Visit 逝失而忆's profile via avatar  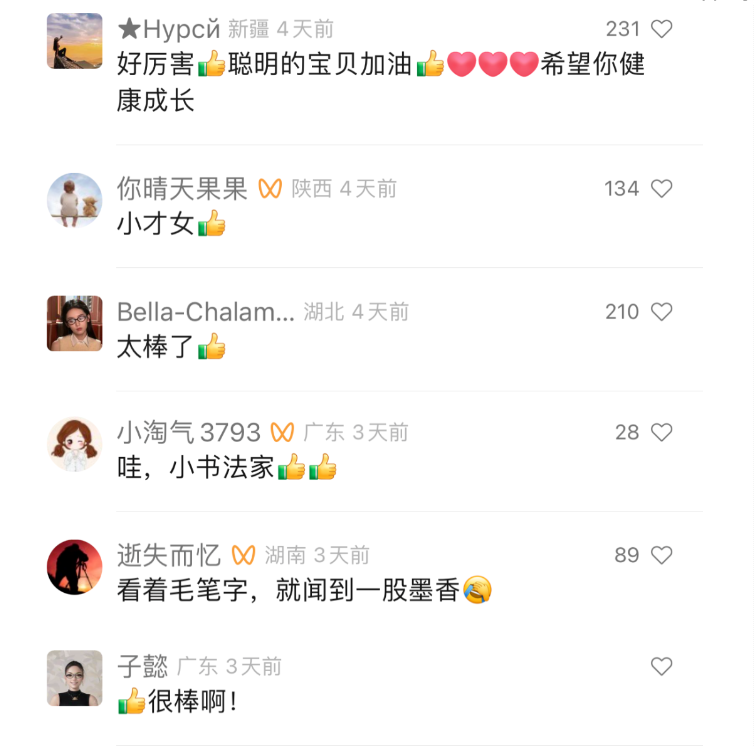coord(75,567)
